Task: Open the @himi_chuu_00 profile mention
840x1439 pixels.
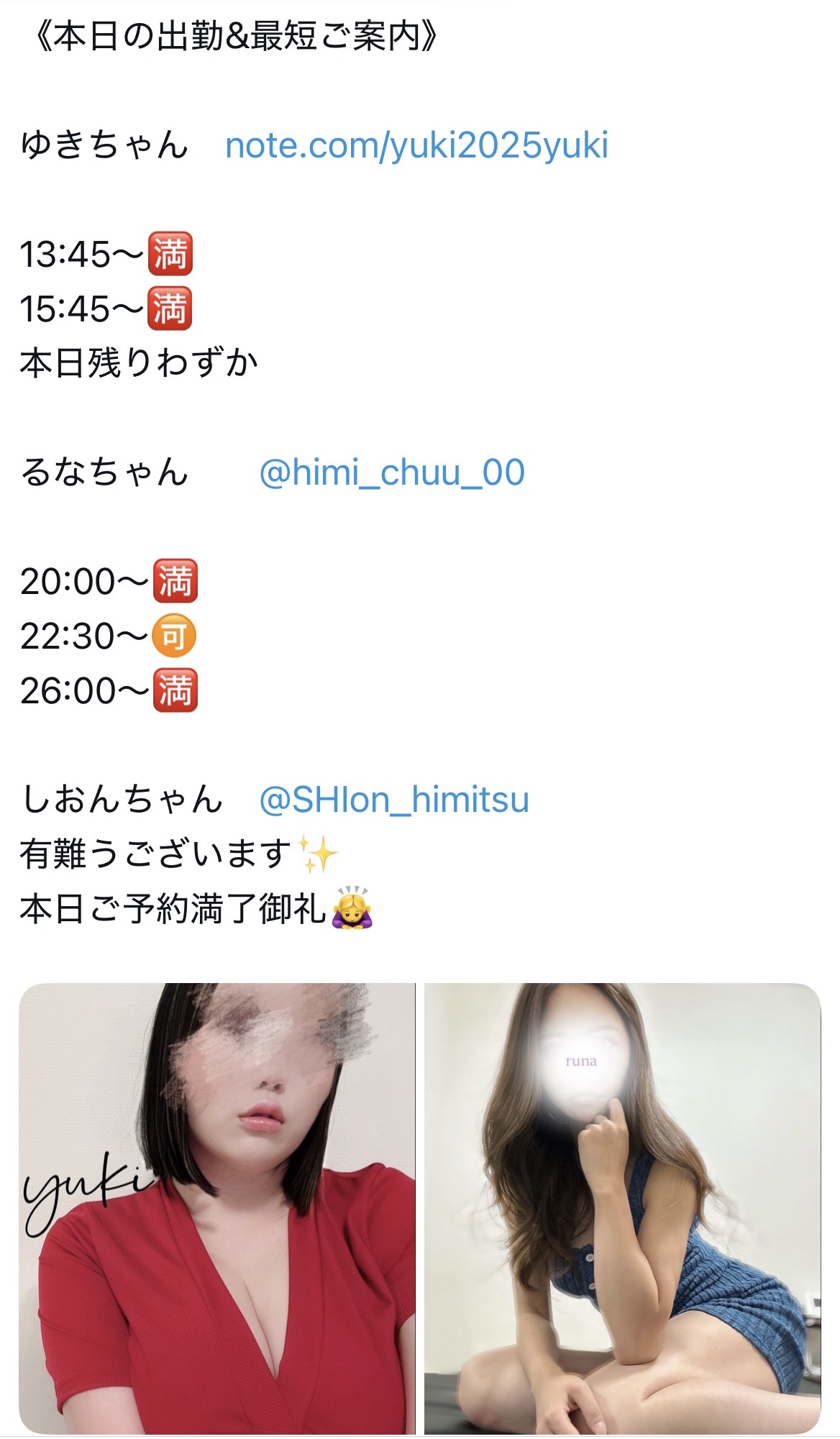Action: 391,473
